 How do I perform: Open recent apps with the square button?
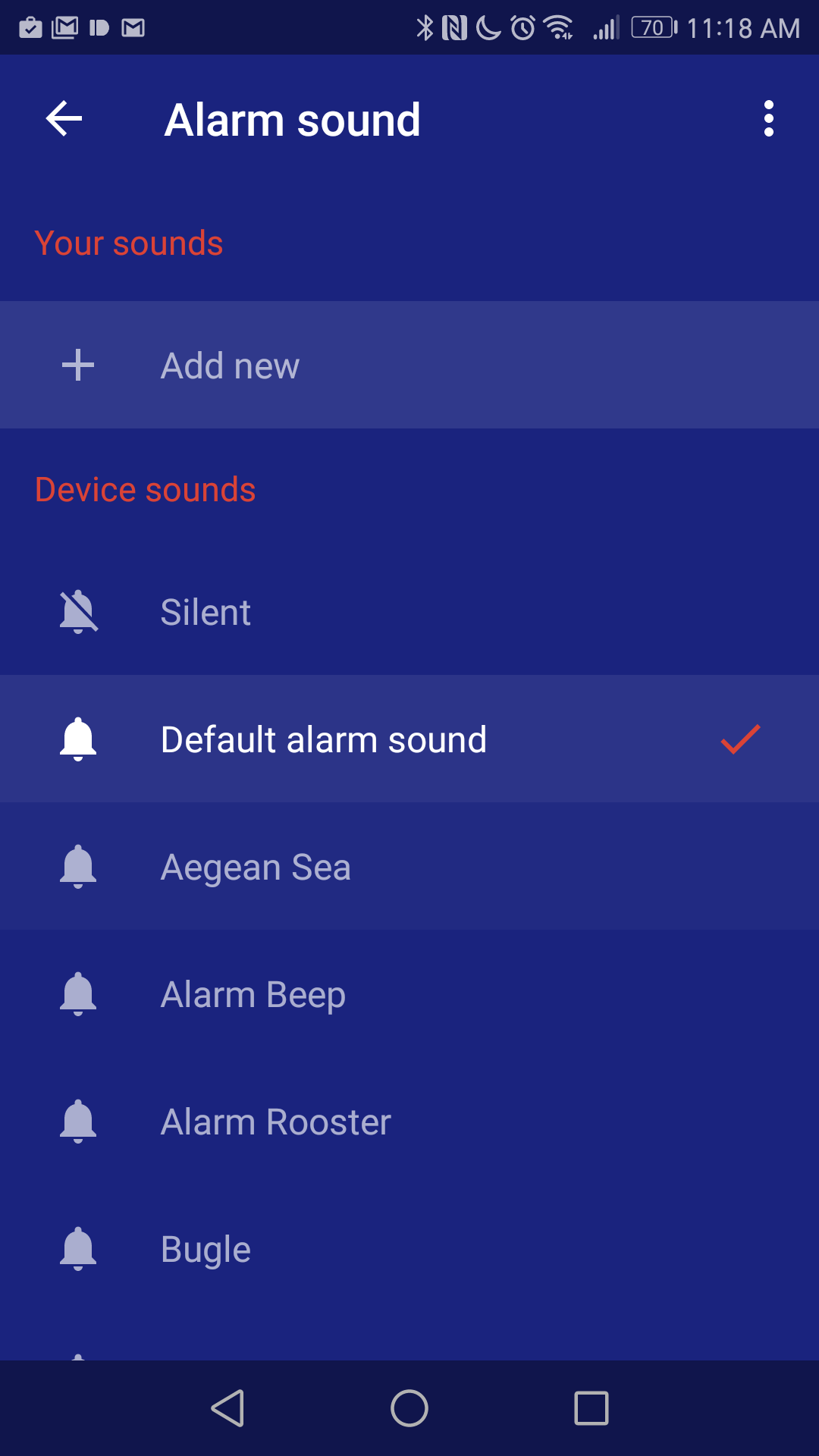(x=593, y=1408)
